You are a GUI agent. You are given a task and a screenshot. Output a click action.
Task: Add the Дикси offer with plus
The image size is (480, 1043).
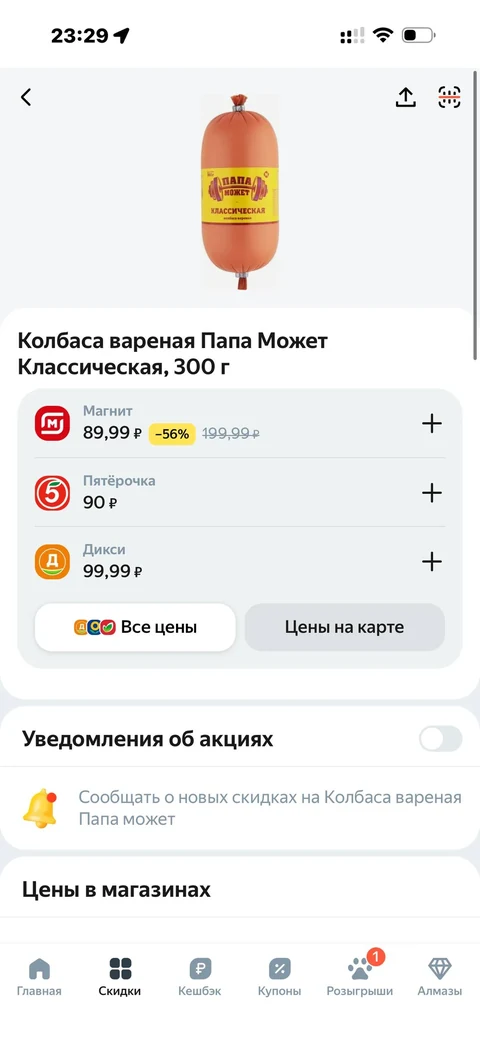point(432,562)
